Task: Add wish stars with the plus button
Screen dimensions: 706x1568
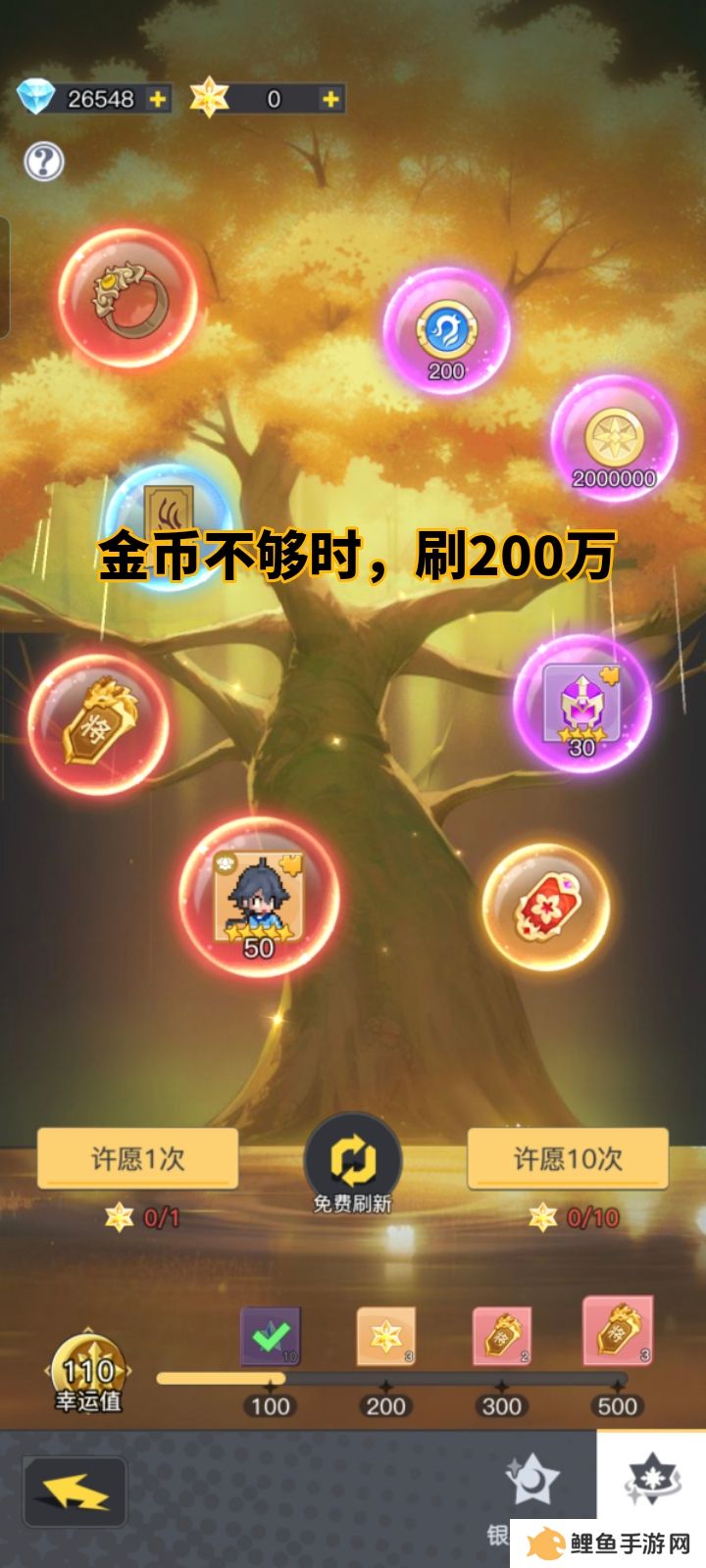Action: pyautogui.click(x=331, y=99)
